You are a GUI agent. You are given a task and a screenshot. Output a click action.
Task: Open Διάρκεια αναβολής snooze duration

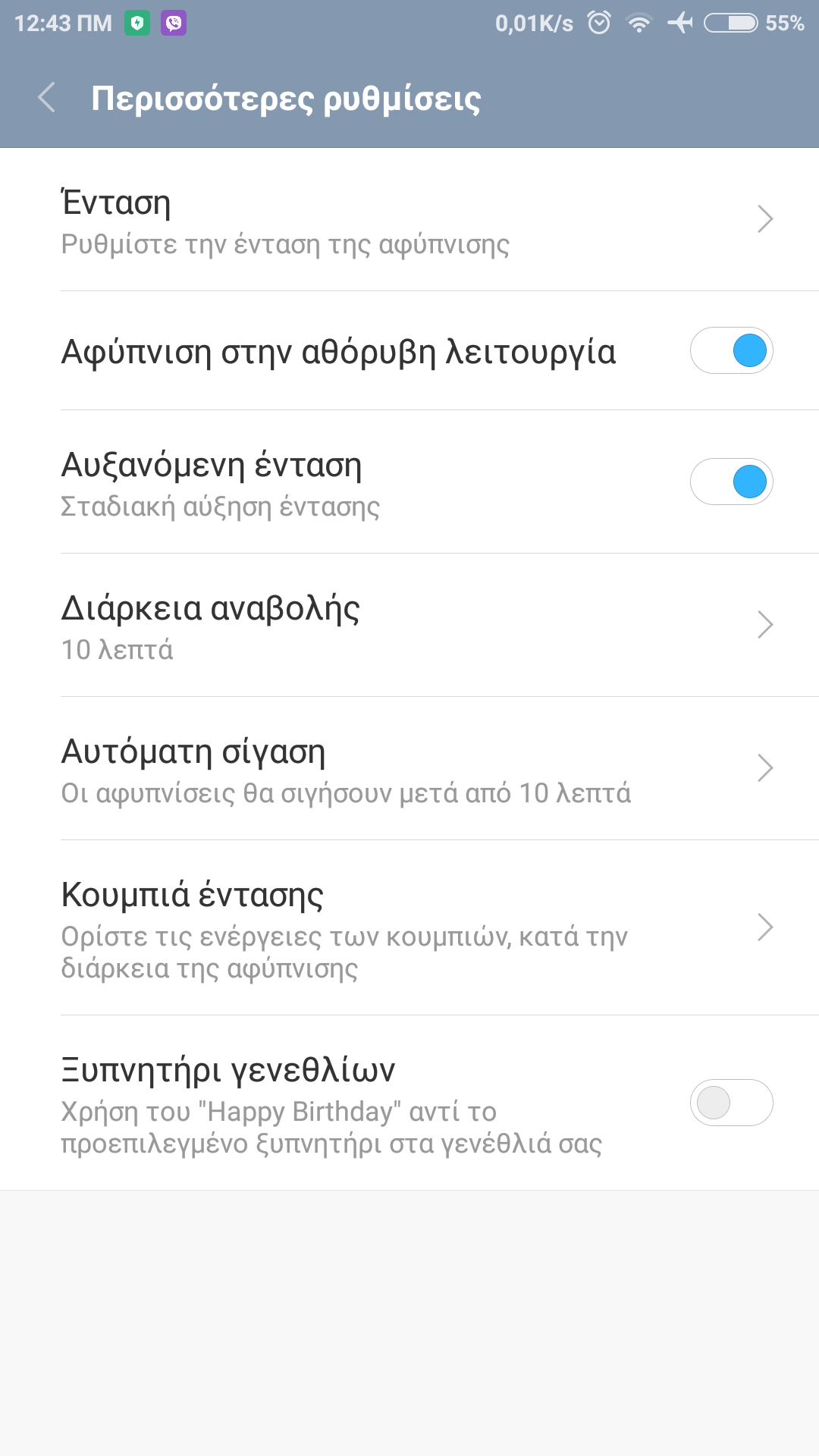409,626
